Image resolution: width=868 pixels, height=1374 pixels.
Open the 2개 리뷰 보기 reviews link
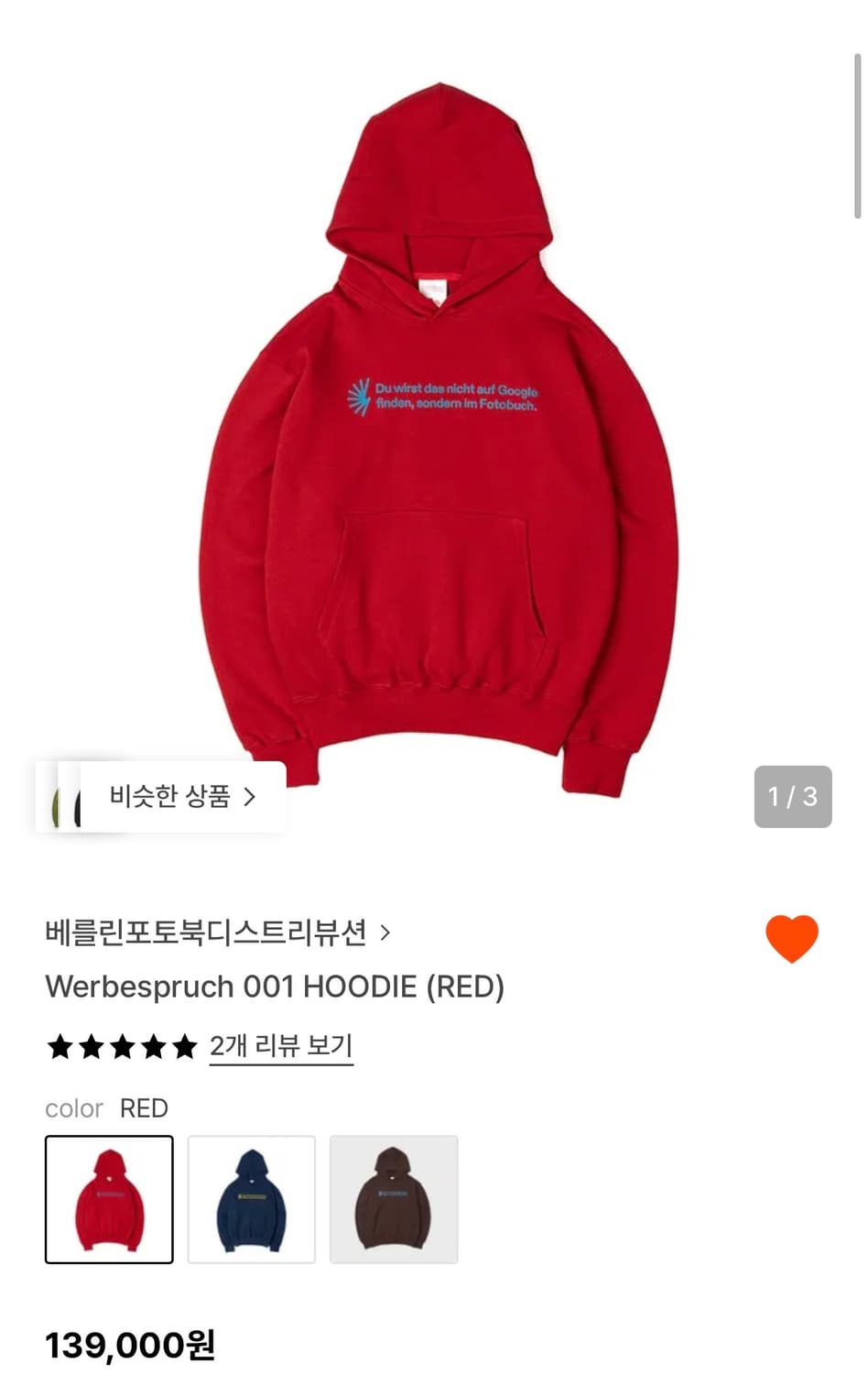(280, 1046)
